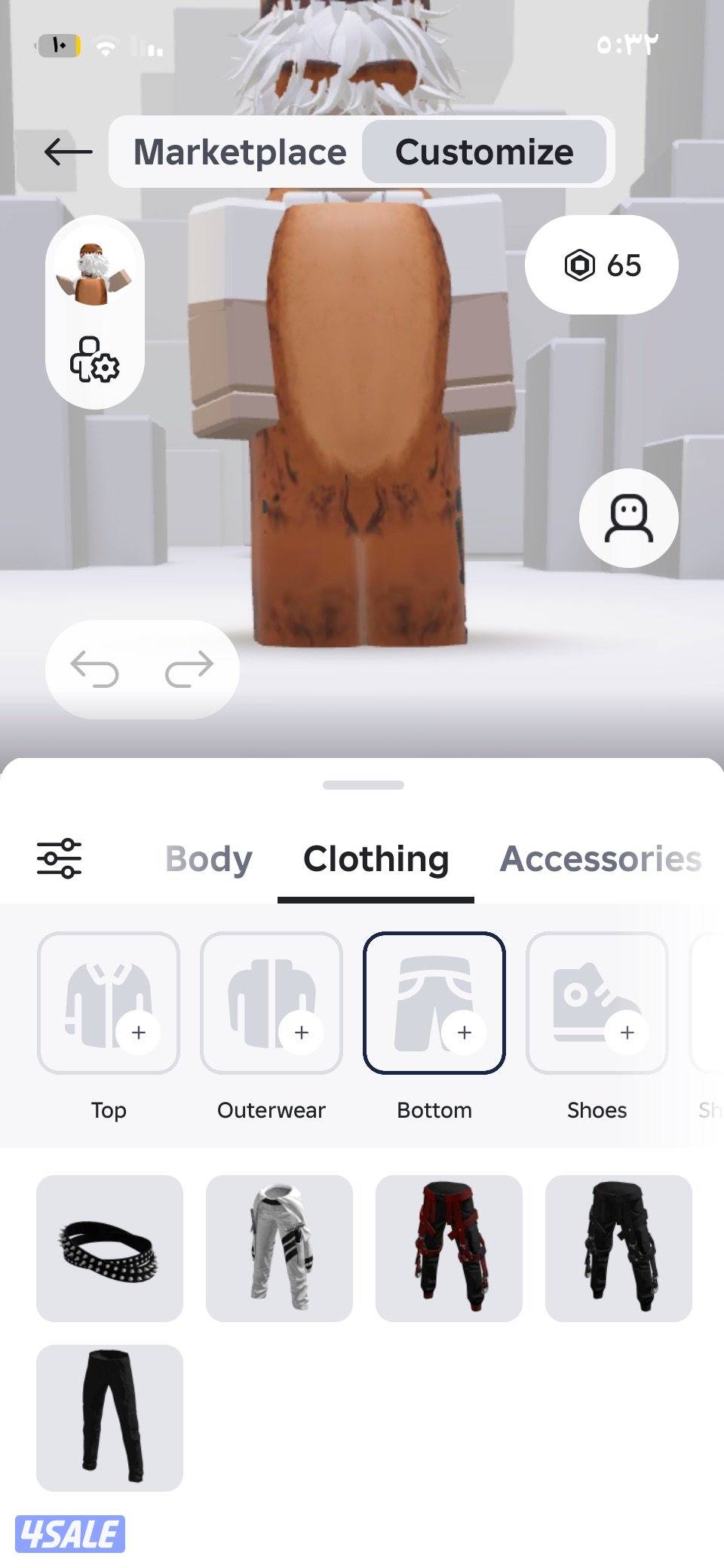Viewport: 724px width, 1568px height.
Task: Equip the plain black slim pants
Action: point(109,1418)
